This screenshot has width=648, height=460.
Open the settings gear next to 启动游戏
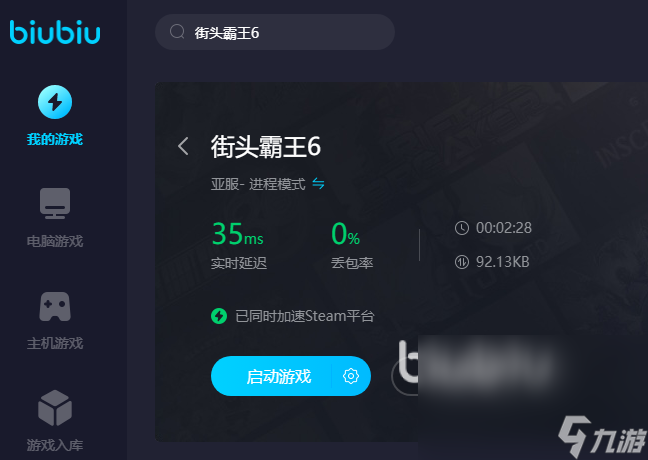[x=351, y=376]
